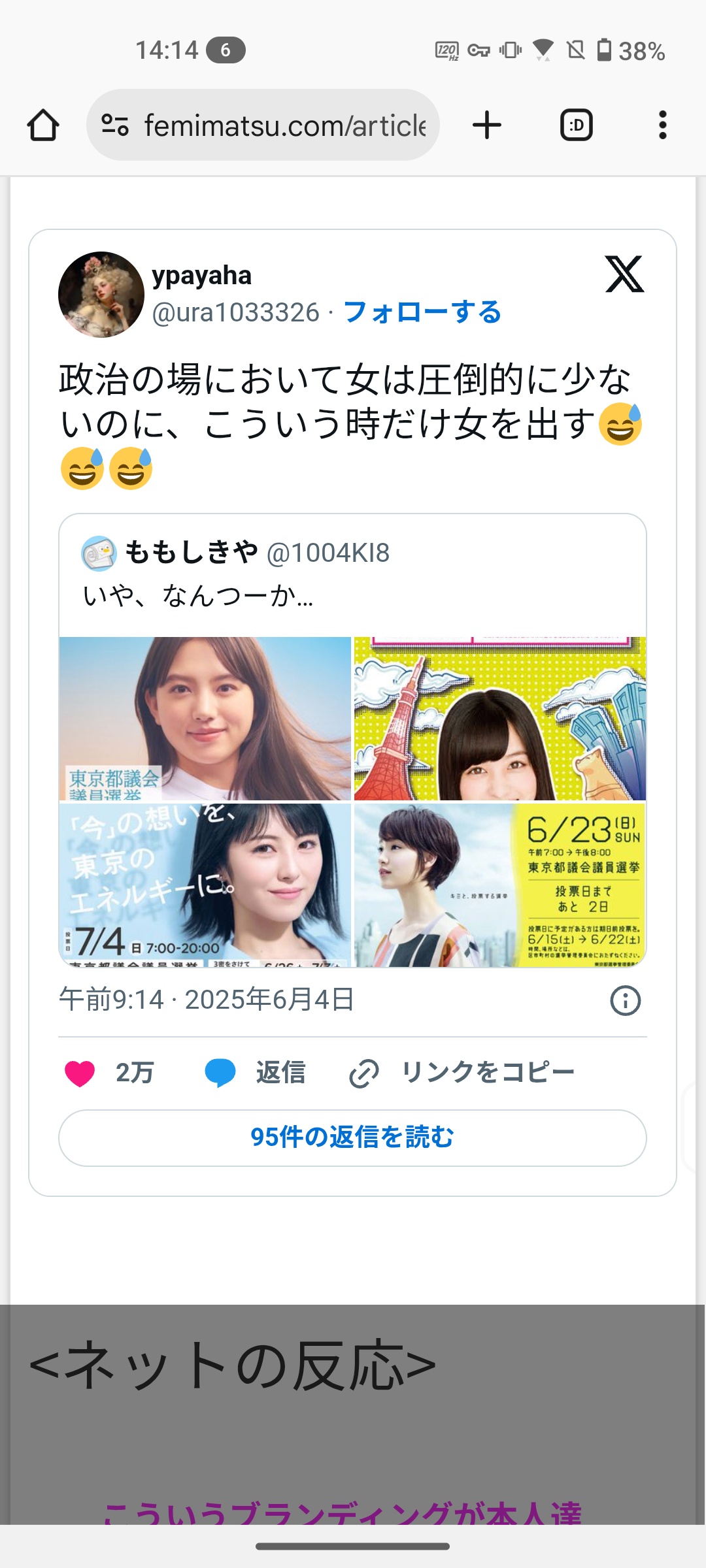706x1568 pixels.
Task: Tap リンクをコピー to copy the tweet link
Action: click(x=462, y=1073)
